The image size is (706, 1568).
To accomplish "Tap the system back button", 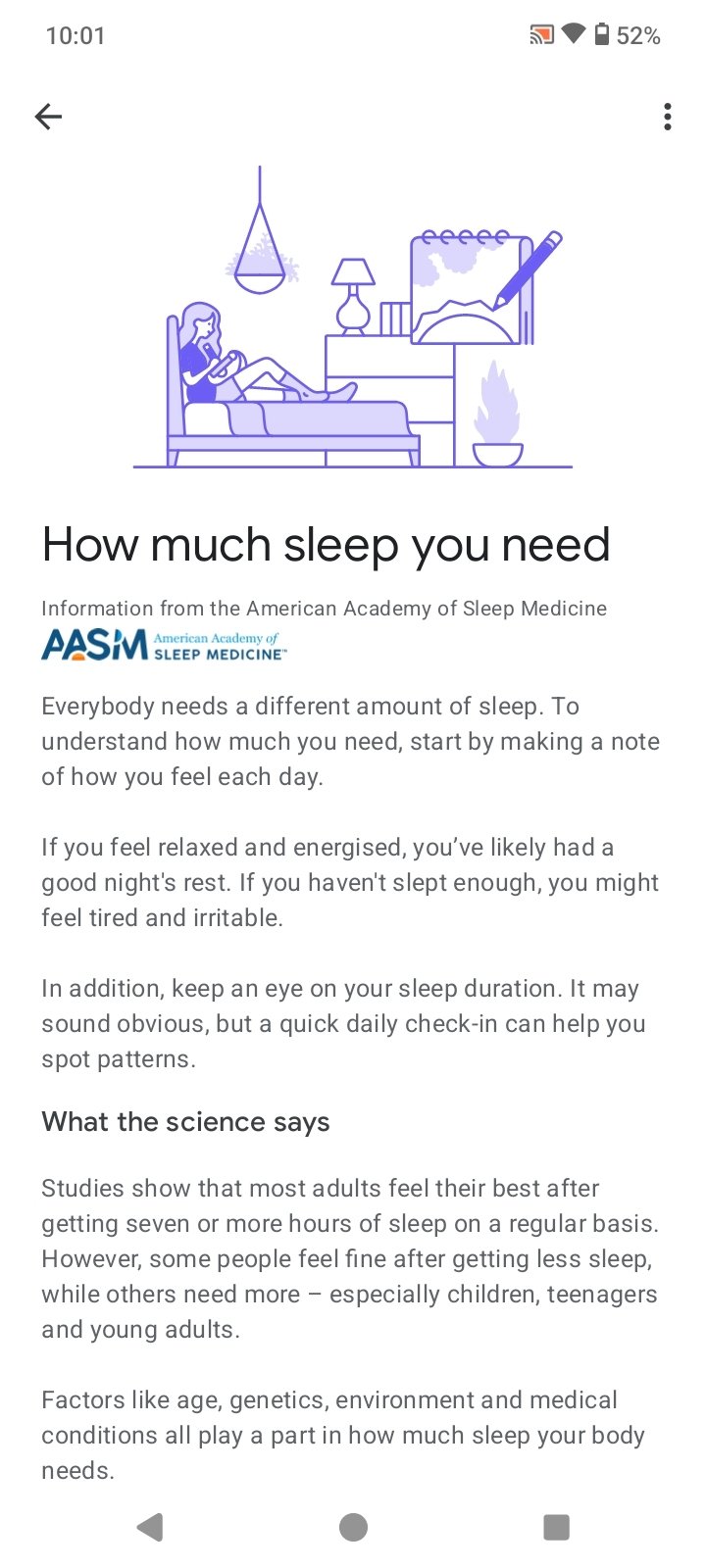I will (149, 1527).
